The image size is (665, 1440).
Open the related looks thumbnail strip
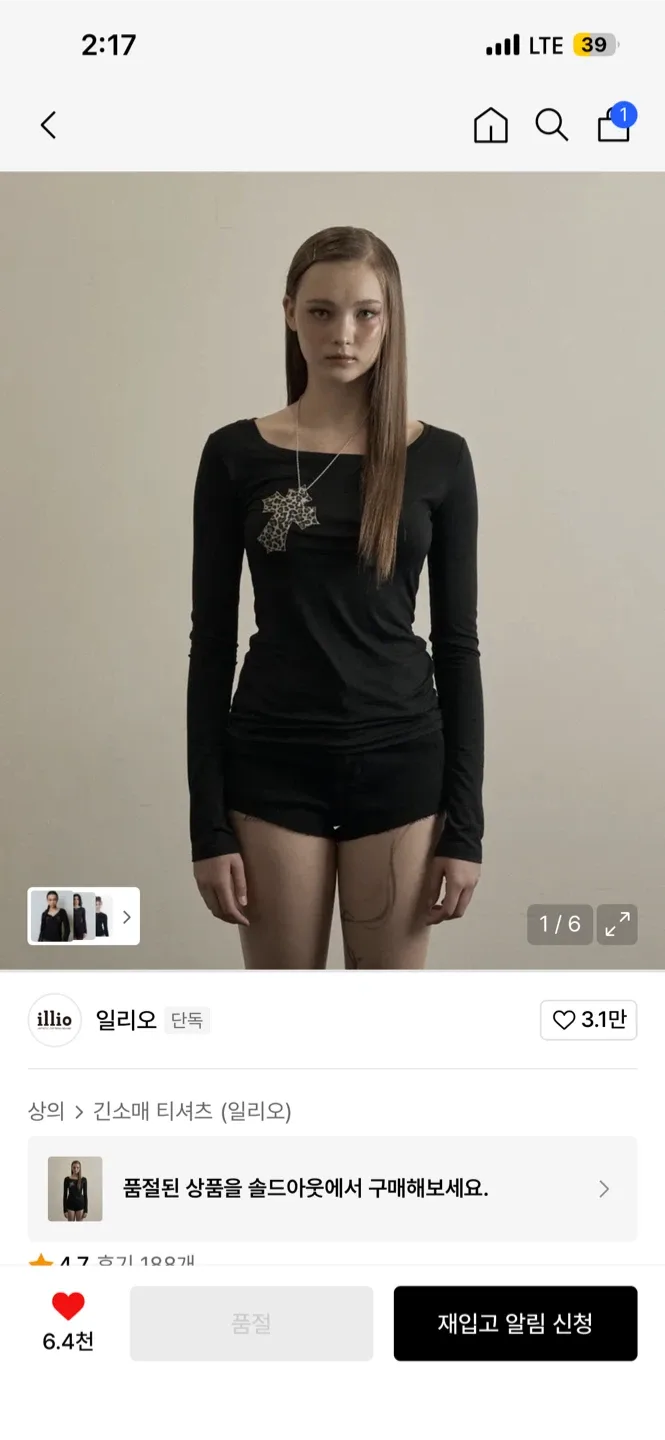coord(83,916)
